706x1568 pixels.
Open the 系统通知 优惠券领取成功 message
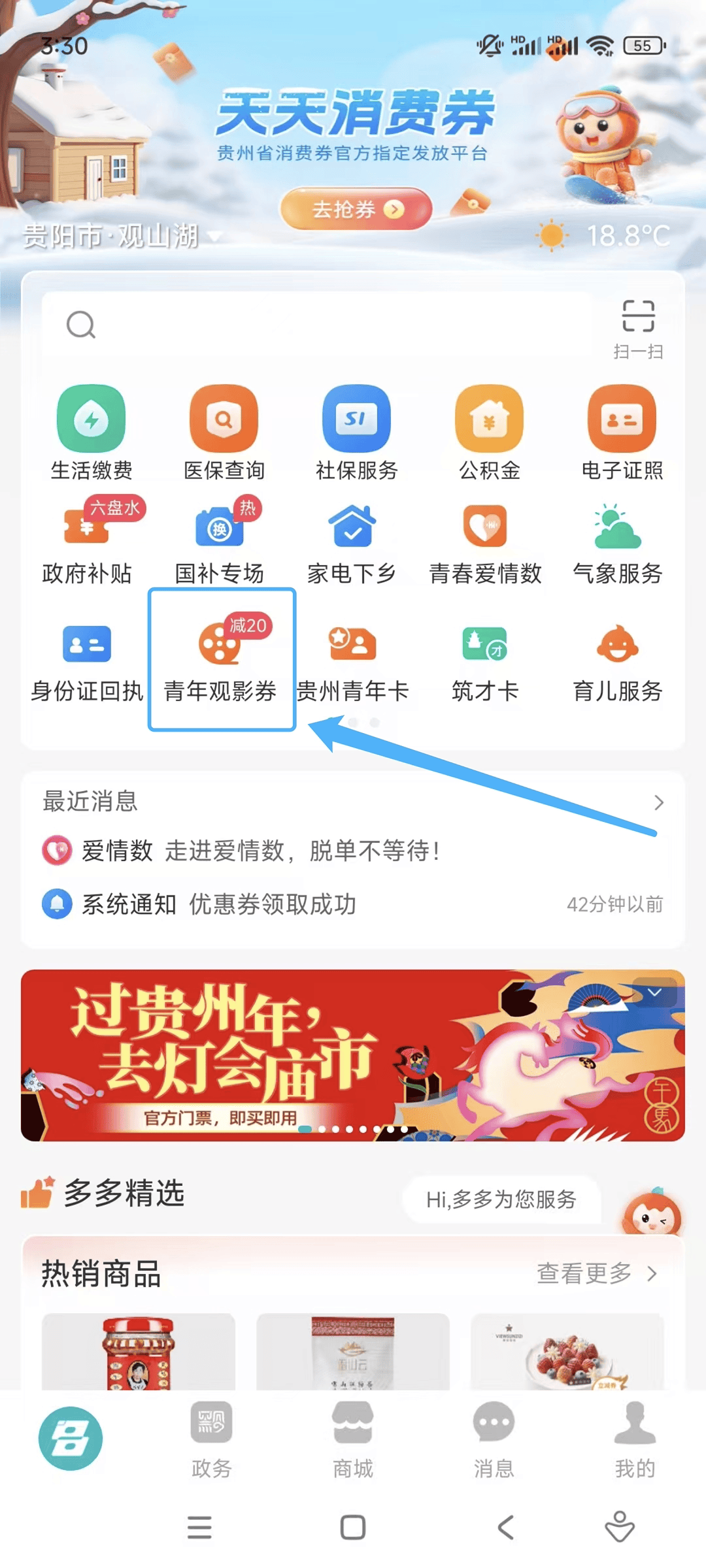(353, 905)
